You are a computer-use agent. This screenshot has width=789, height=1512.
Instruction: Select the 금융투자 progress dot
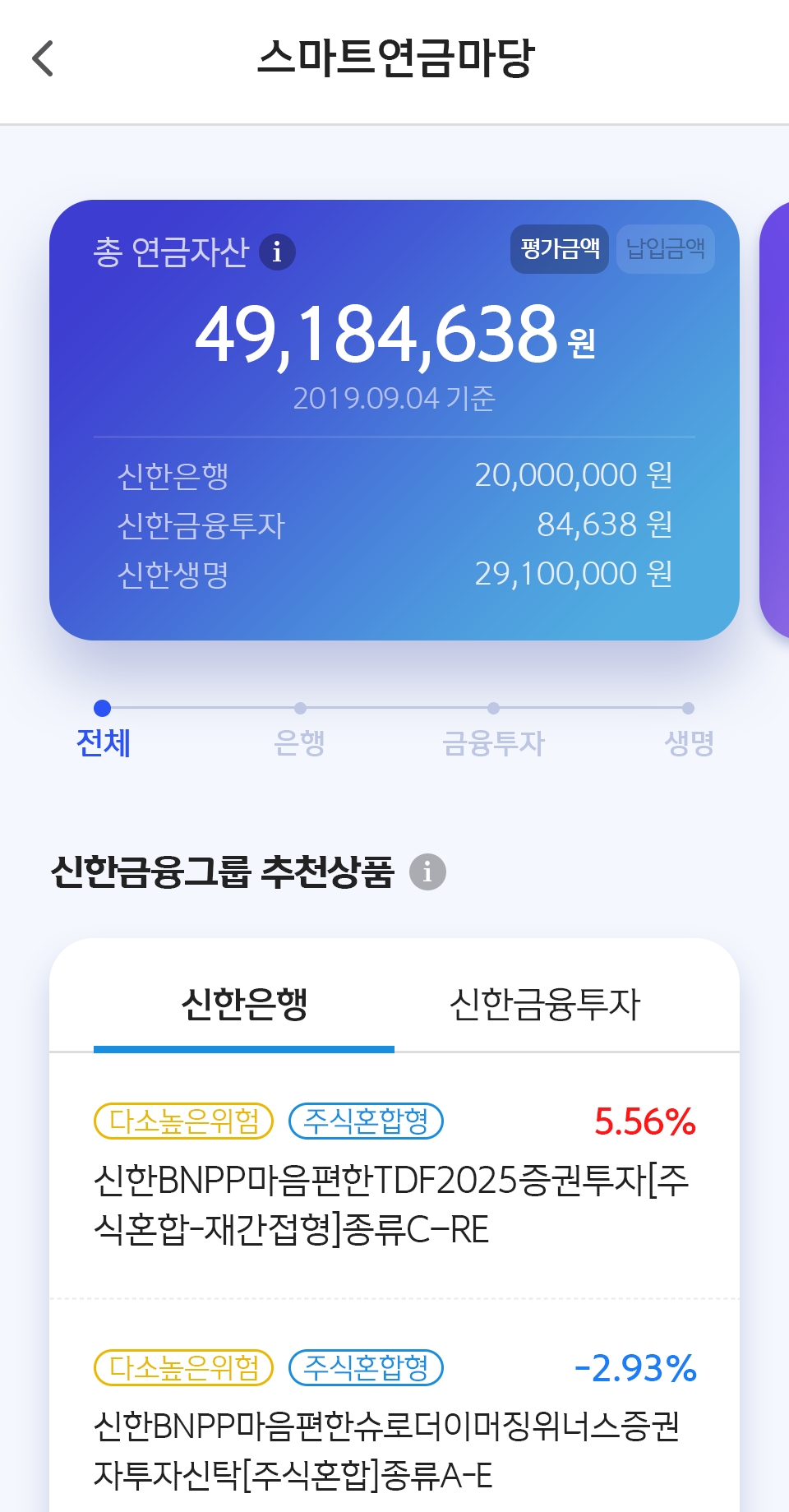pos(493,706)
